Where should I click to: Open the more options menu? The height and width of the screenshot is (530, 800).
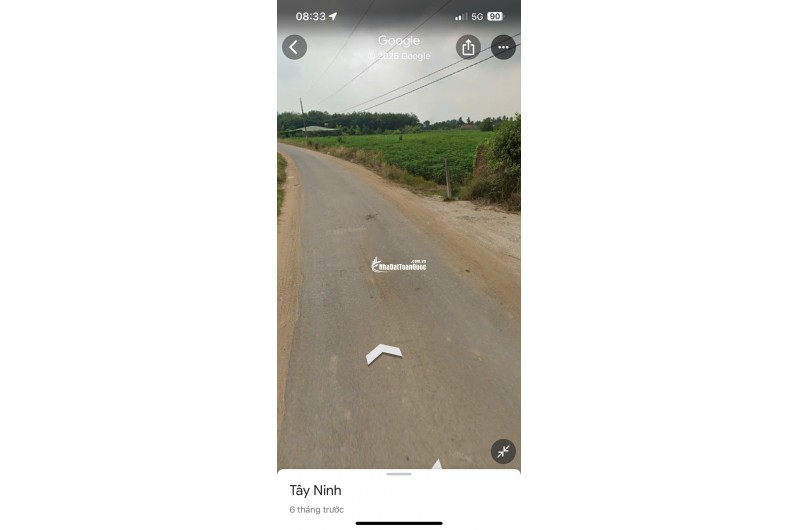(503, 47)
